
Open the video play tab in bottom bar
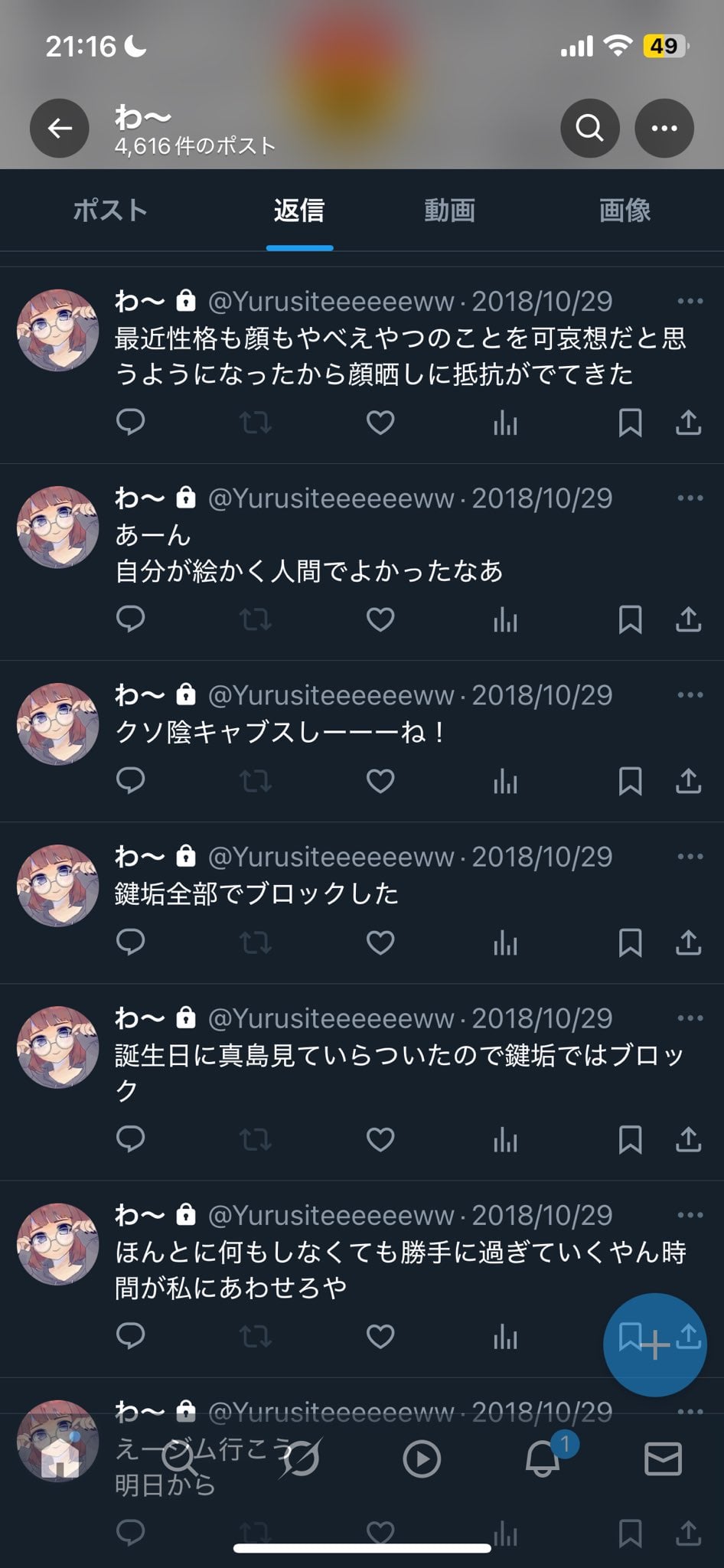click(422, 1459)
